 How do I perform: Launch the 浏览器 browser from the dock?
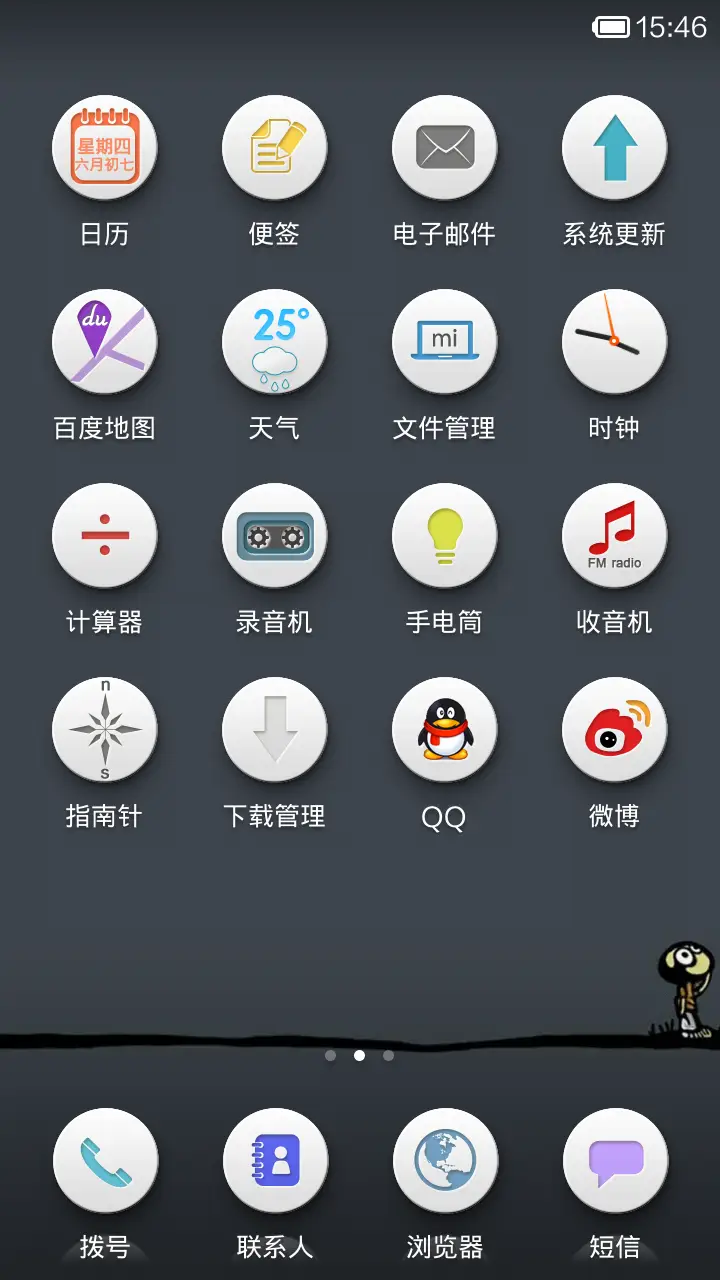(445, 1159)
